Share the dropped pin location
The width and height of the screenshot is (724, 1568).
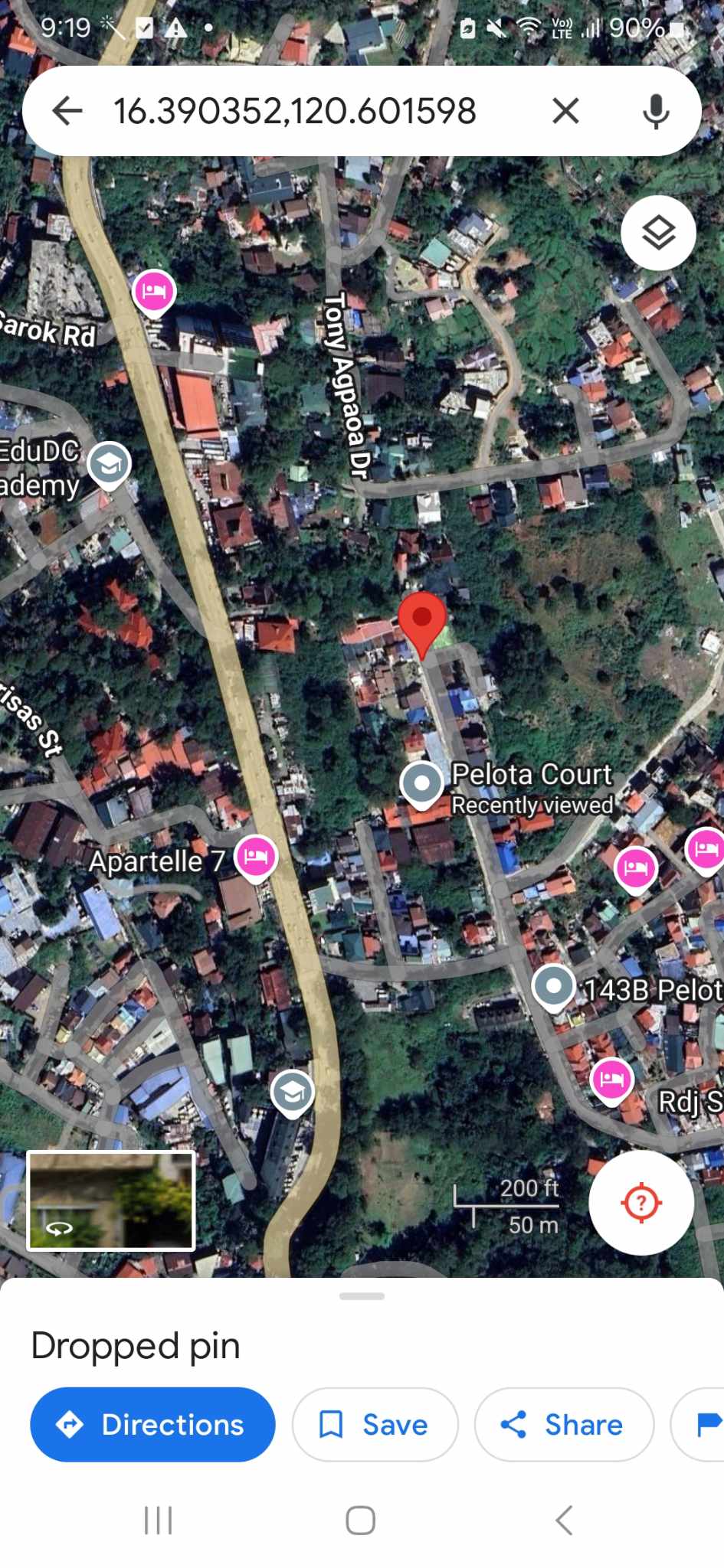564,1425
